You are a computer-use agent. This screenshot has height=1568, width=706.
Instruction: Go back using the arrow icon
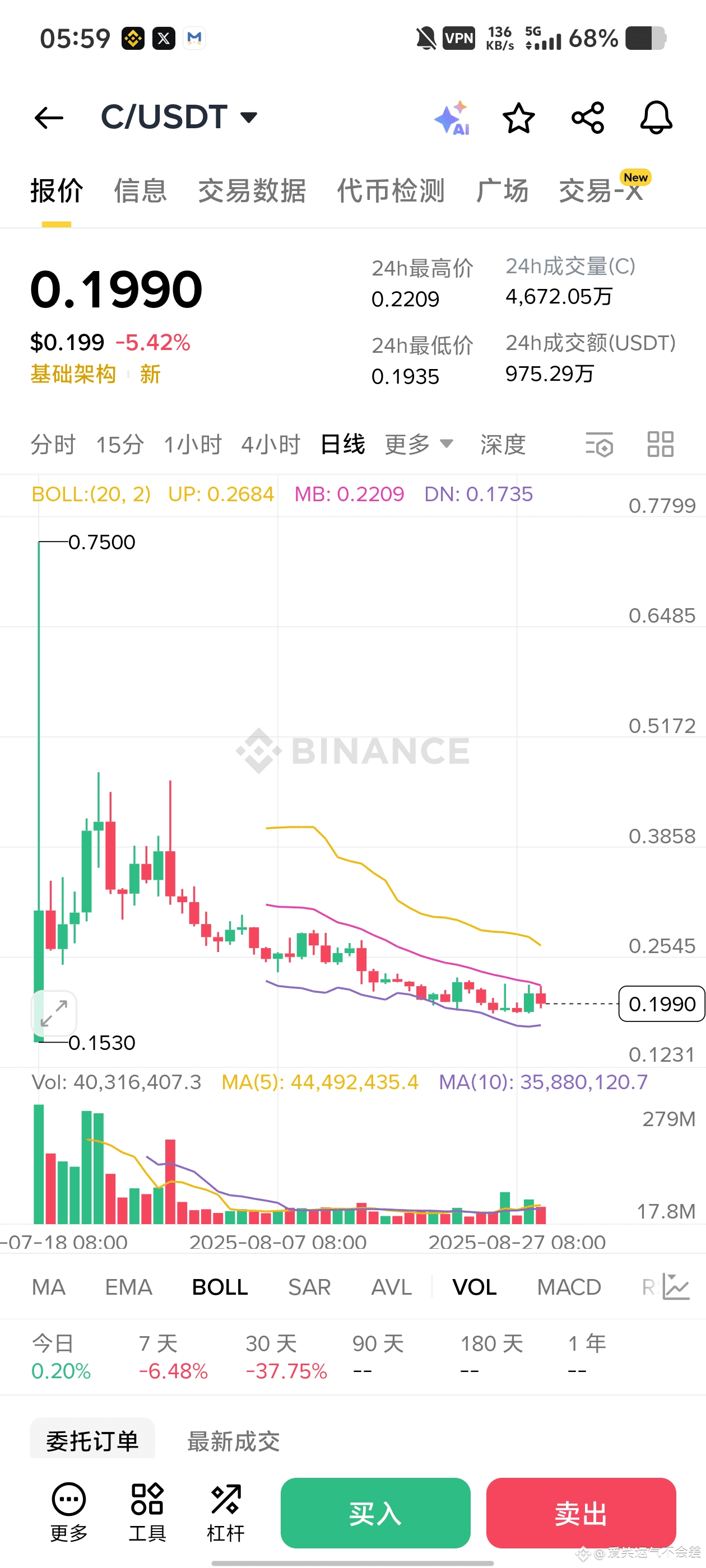coord(49,118)
